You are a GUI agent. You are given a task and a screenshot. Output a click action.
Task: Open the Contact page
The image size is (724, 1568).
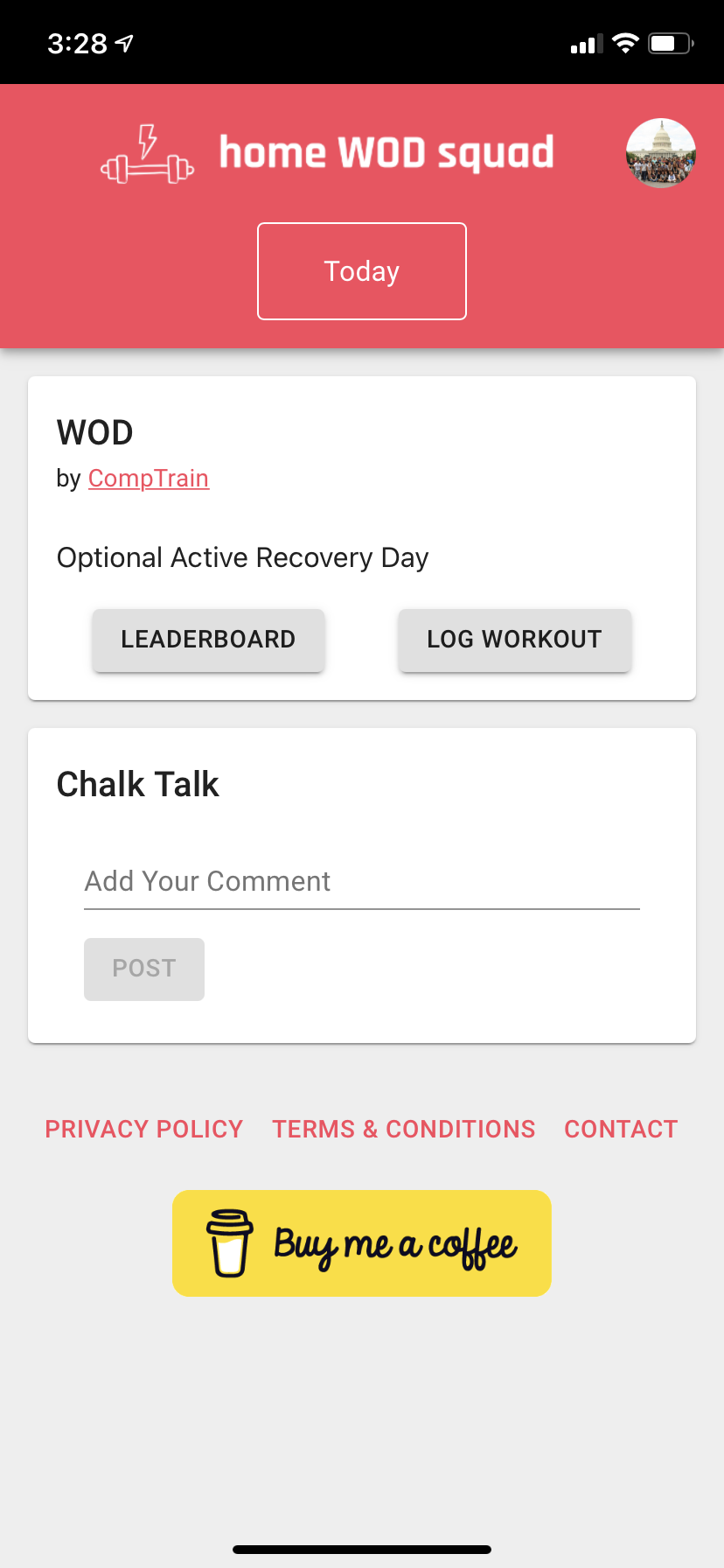click(621, 1129)
